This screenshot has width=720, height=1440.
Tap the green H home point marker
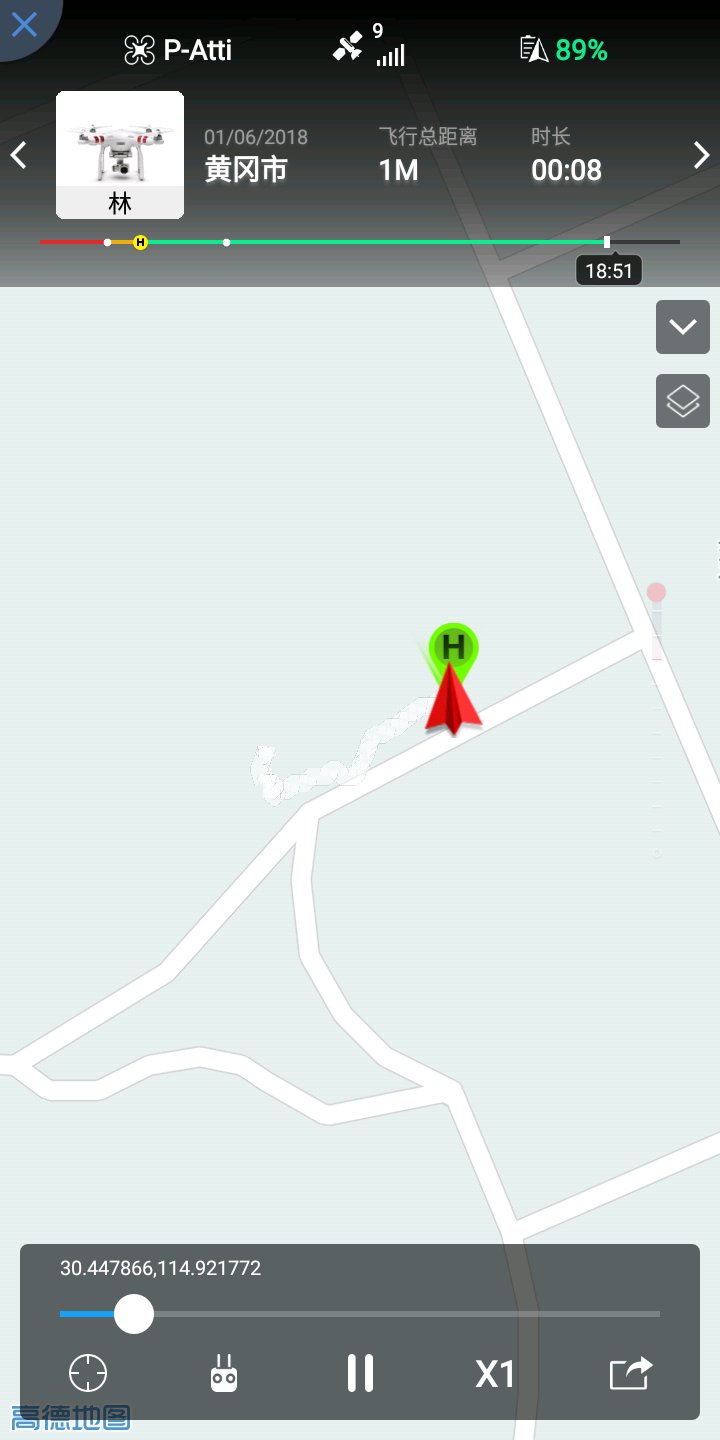pos(454,649)
